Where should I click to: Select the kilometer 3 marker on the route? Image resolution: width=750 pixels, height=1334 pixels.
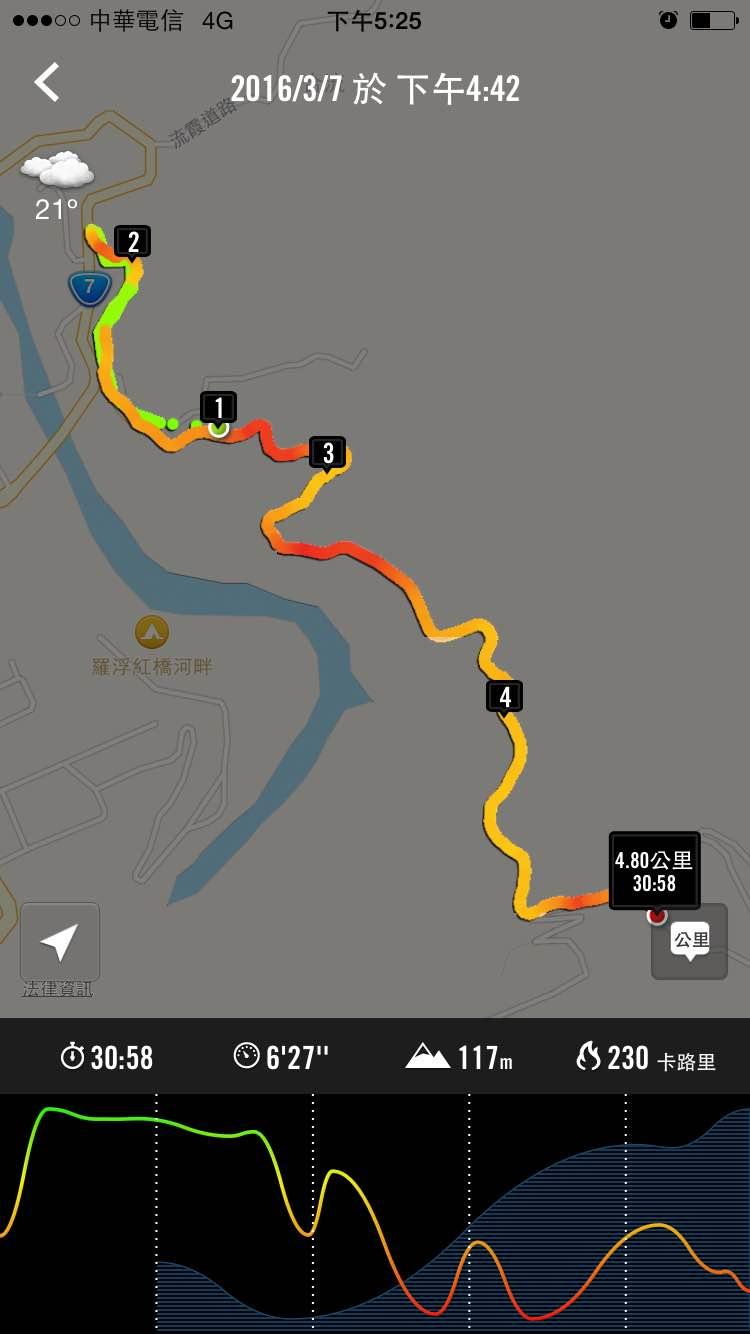pos(328,453)
